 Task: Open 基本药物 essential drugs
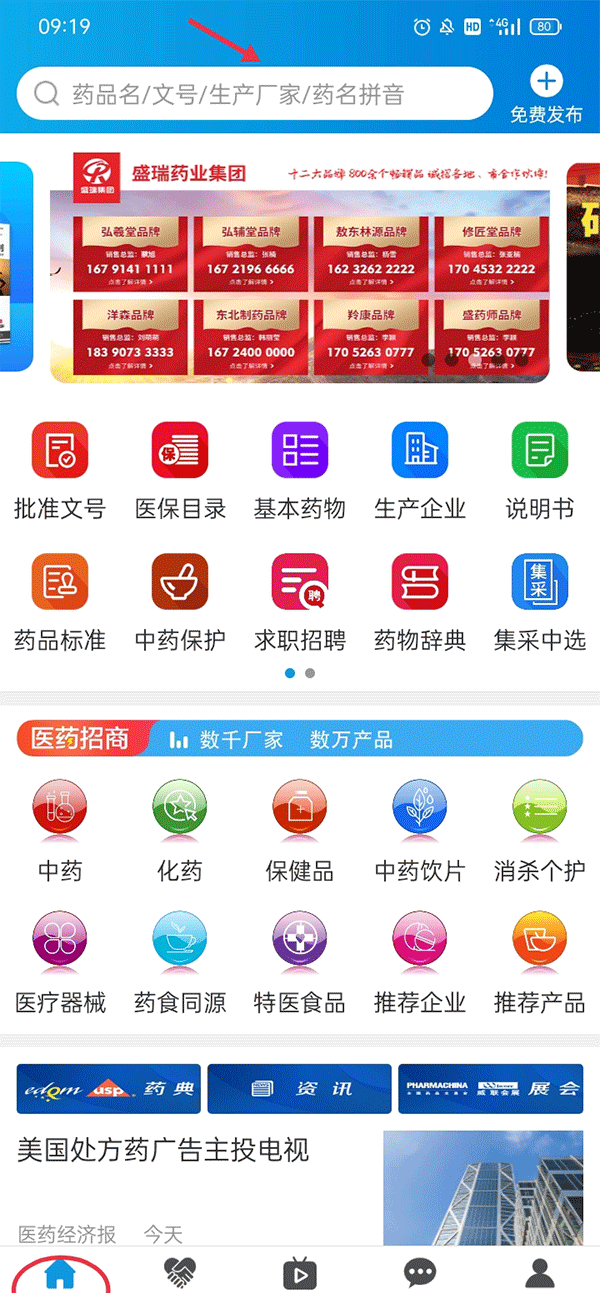(300, 470)
